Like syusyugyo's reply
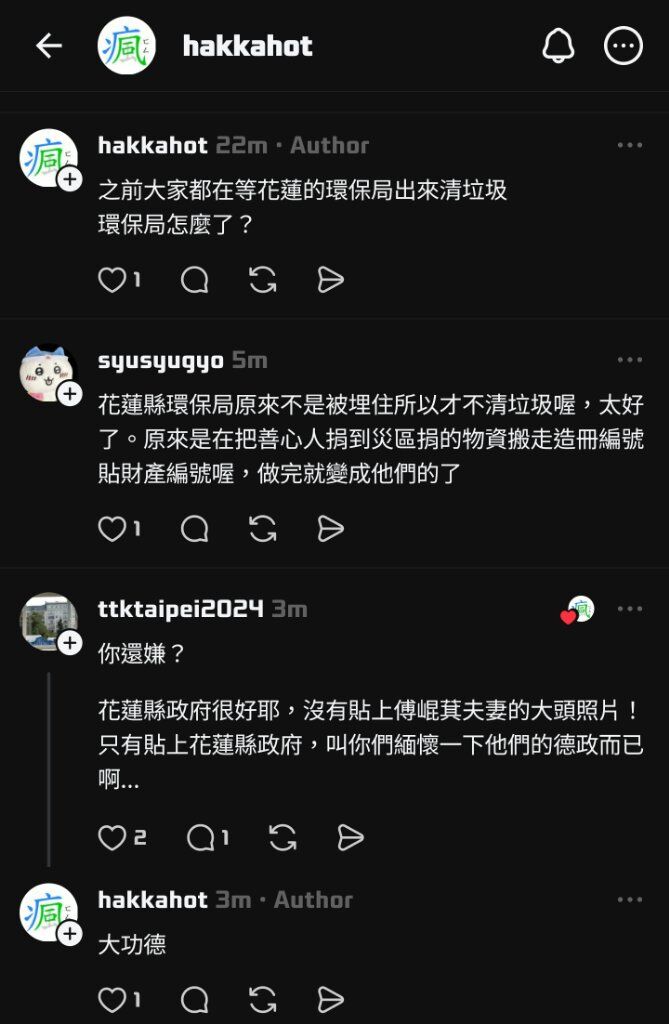 tap(112, 528)
